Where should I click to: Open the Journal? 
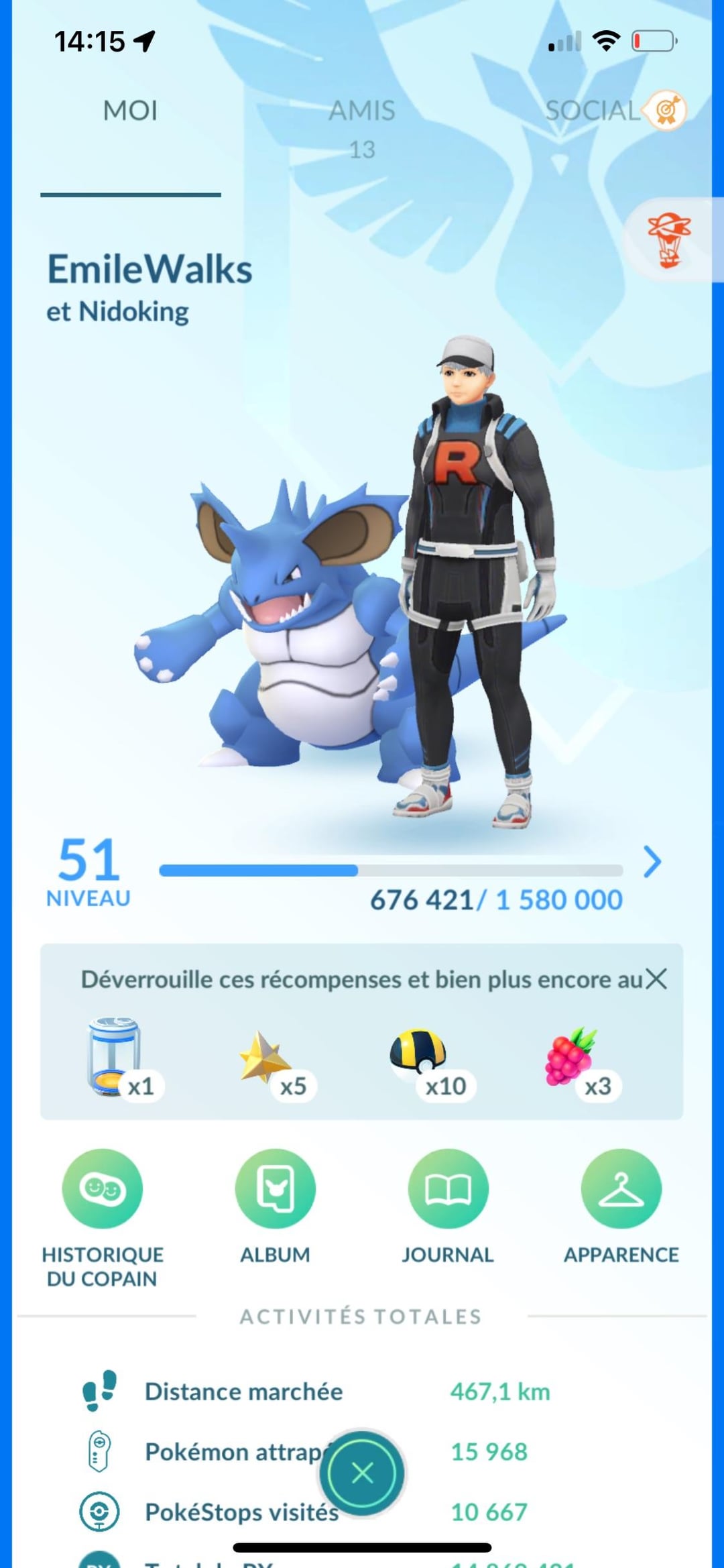pyautogui.click(x=448, y=1189)
